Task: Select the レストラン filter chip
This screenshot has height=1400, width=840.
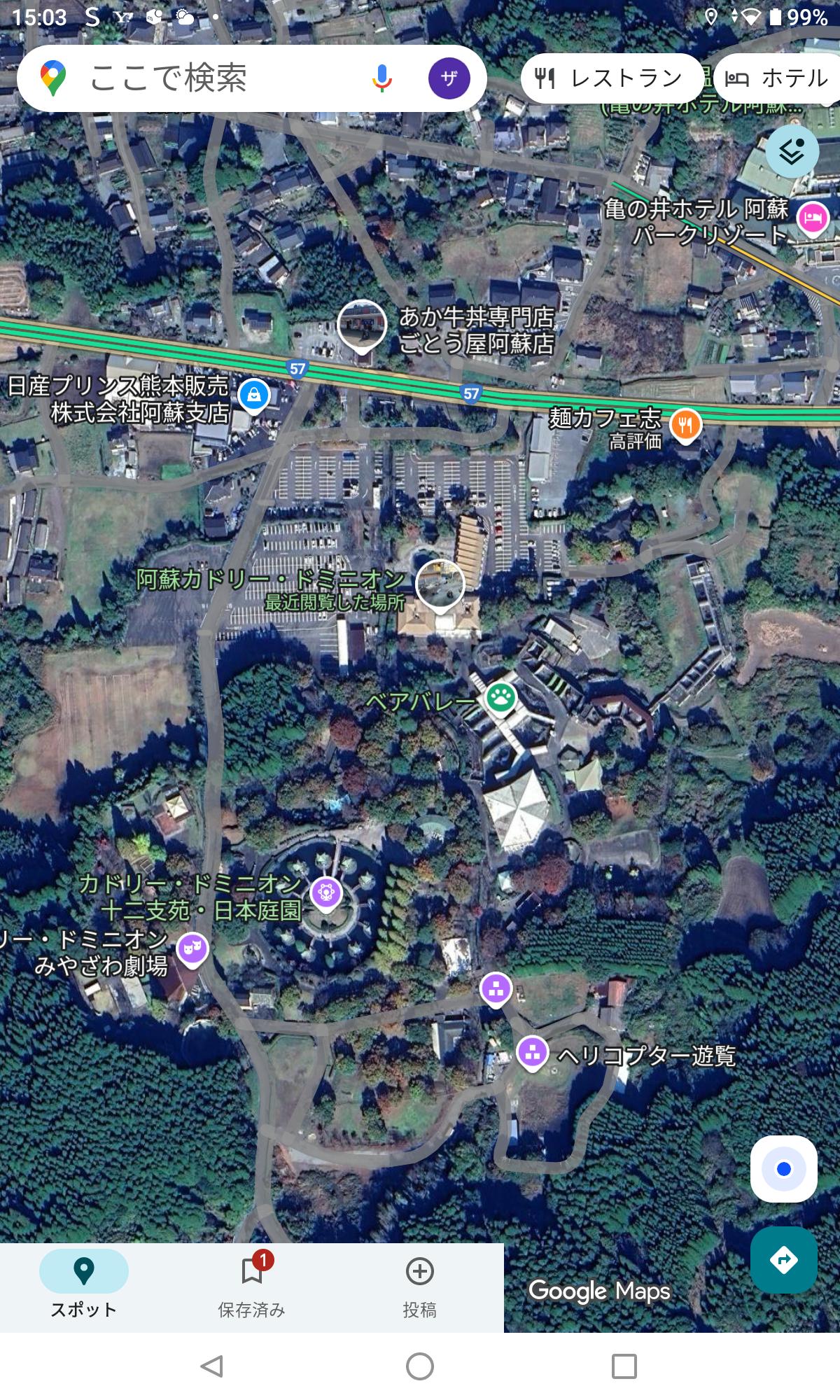Action: pyautogui.click(x=610, y=78)
